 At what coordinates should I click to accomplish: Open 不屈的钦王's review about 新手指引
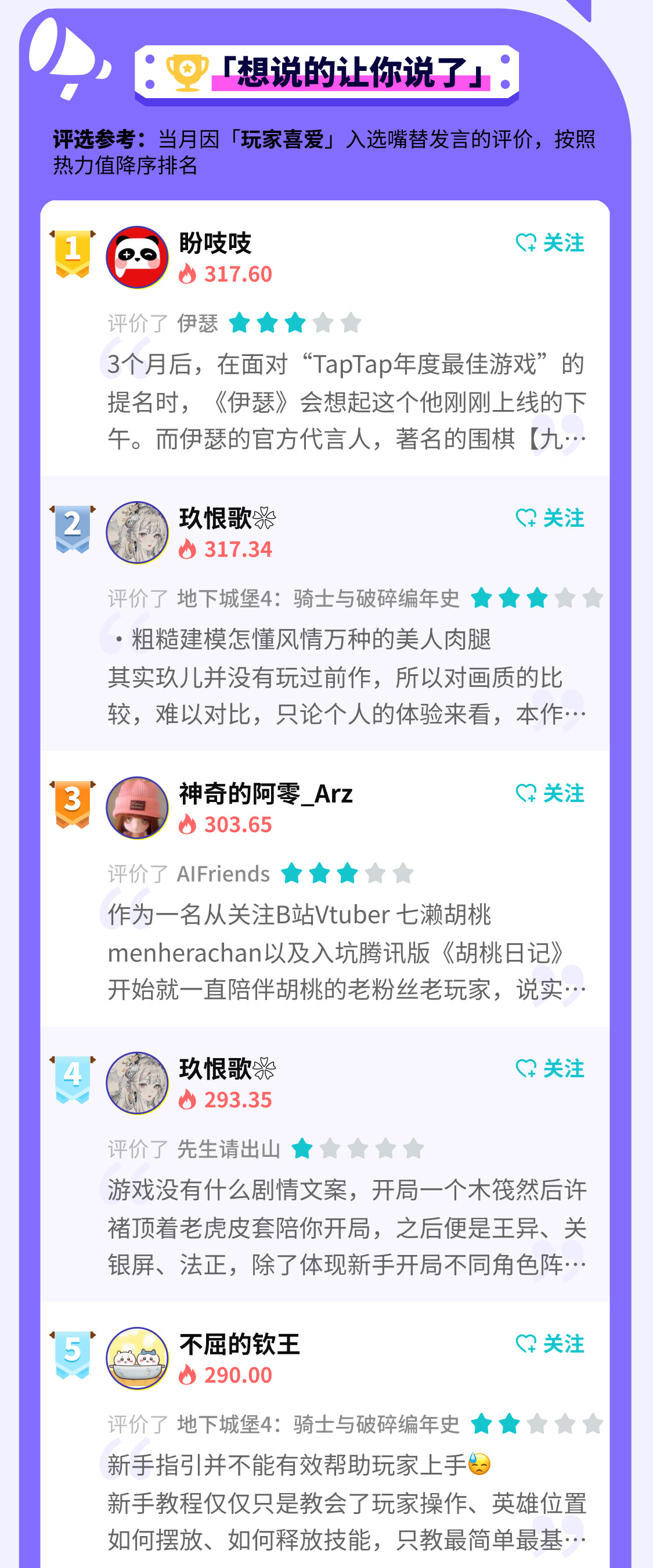(346, 1502)
